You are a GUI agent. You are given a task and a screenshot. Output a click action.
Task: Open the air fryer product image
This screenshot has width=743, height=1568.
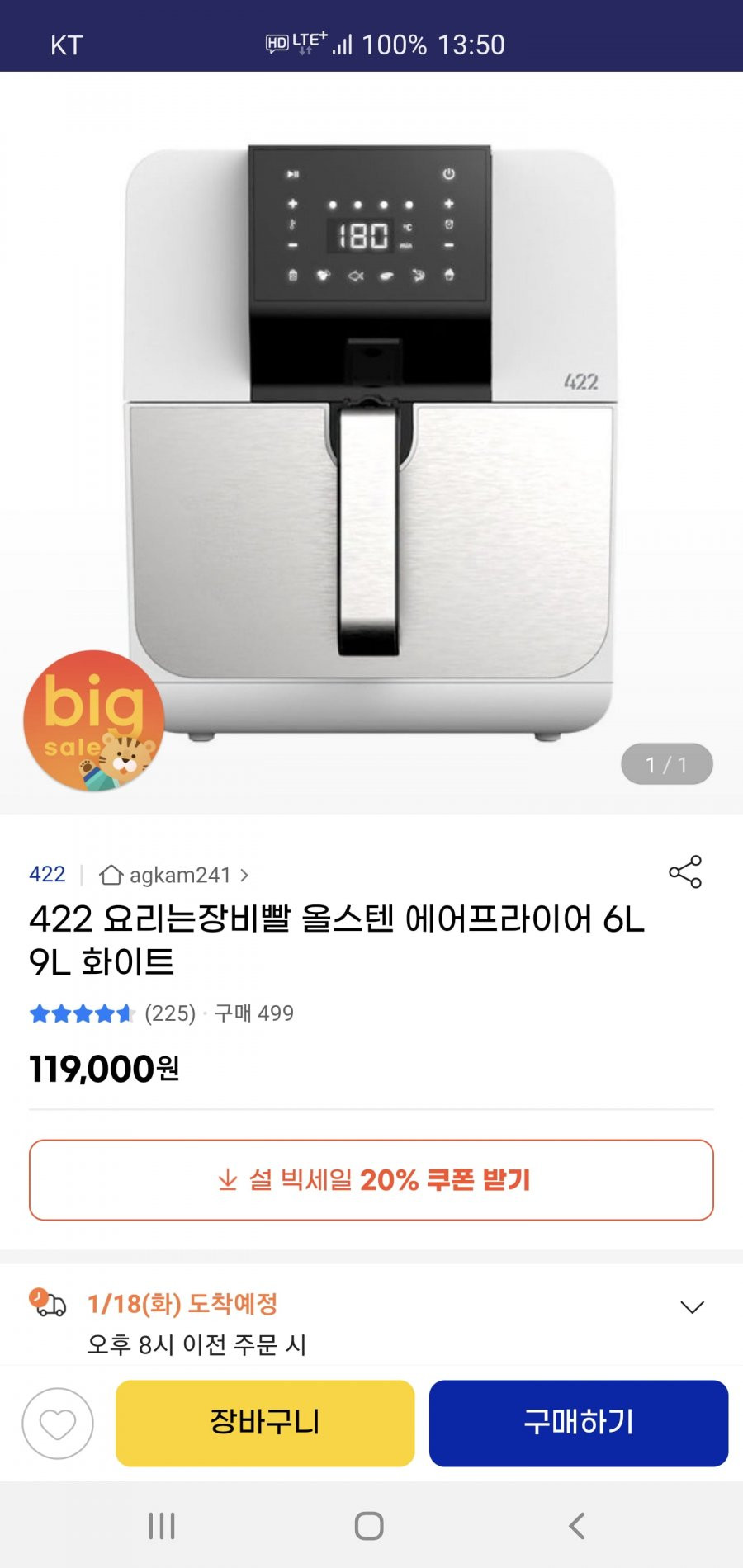[x=371, y=443]
